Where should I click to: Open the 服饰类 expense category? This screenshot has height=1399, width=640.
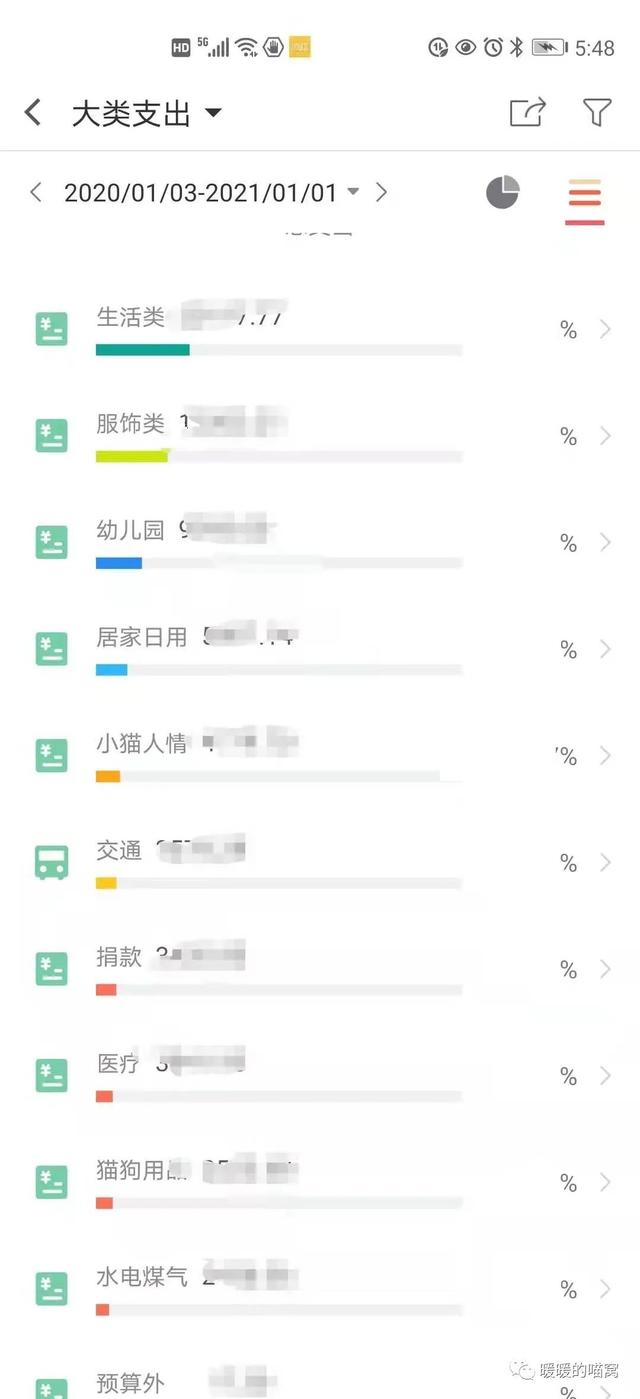click(320, 436)
